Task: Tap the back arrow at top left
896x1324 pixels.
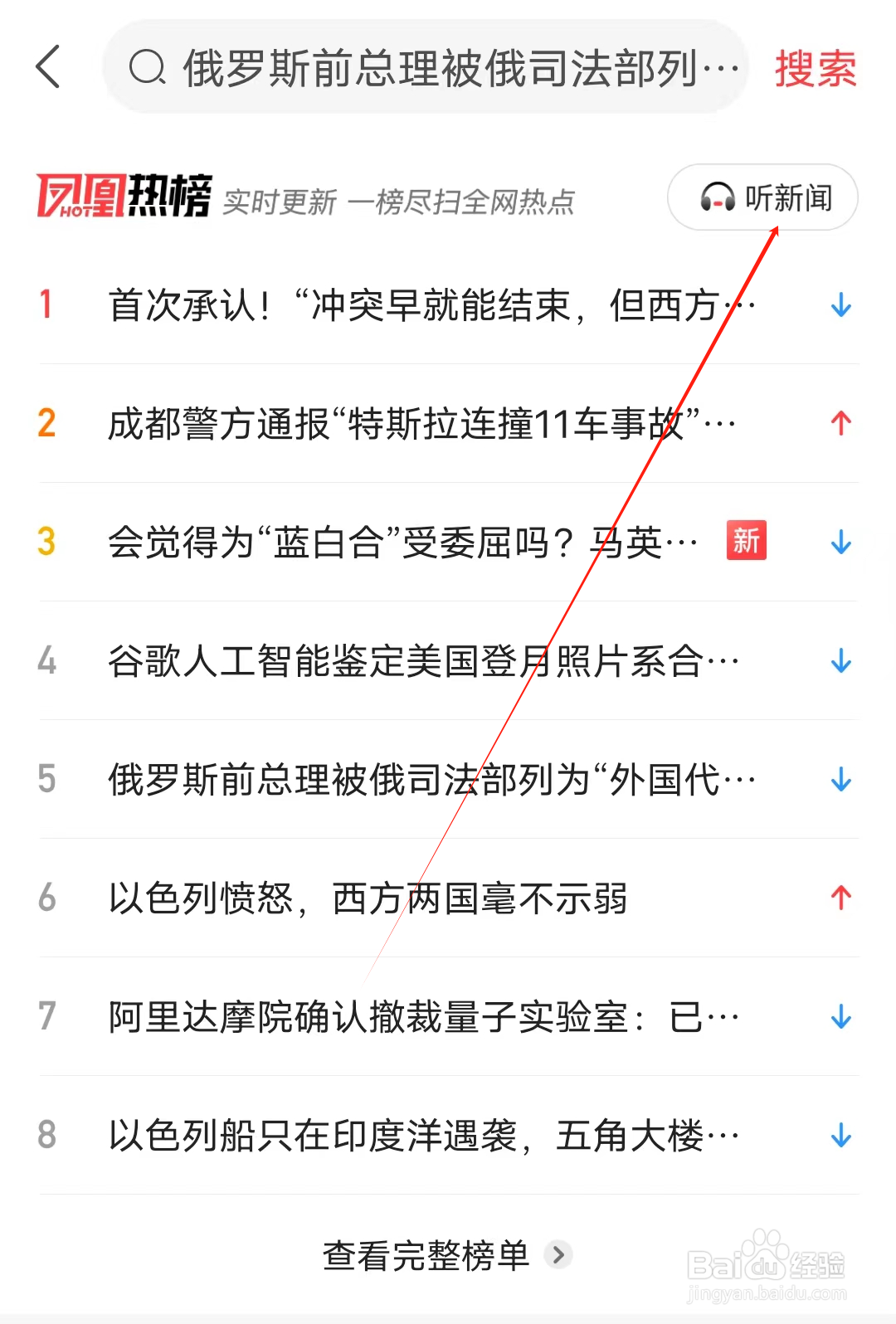Action: [x=47, y=68]
